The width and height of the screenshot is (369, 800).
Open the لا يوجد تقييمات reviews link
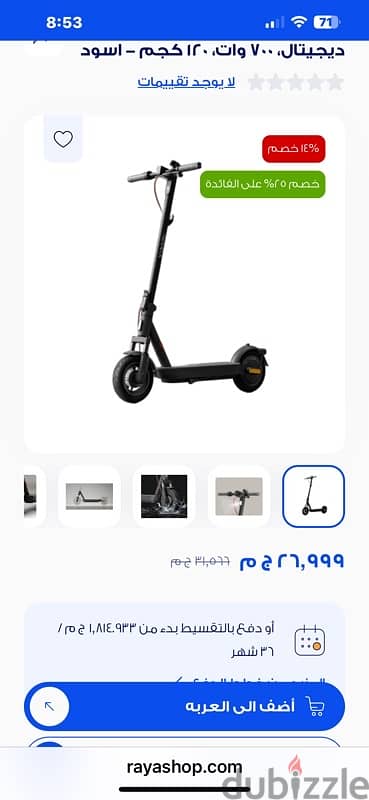(x=186, y=82)
